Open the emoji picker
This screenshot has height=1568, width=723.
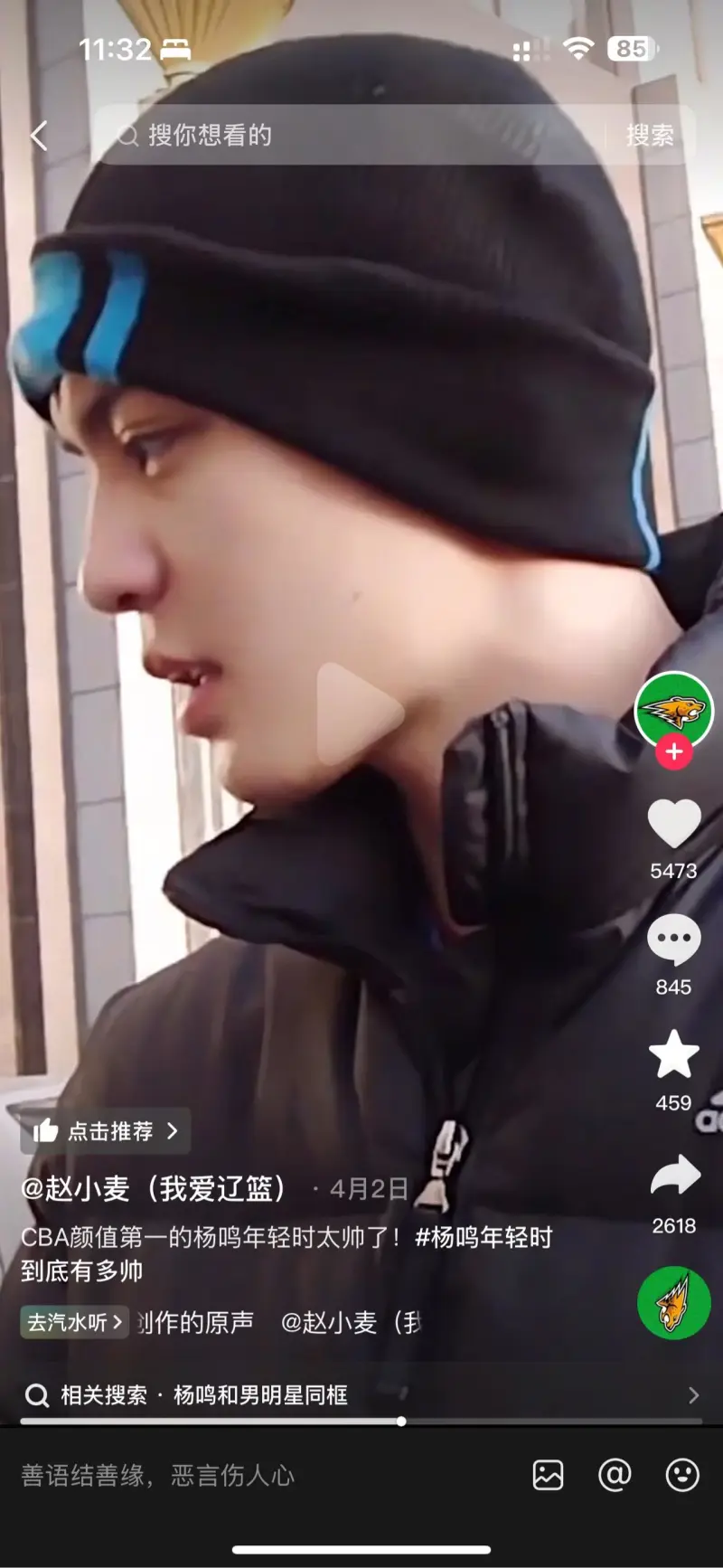click(682, 1475)
